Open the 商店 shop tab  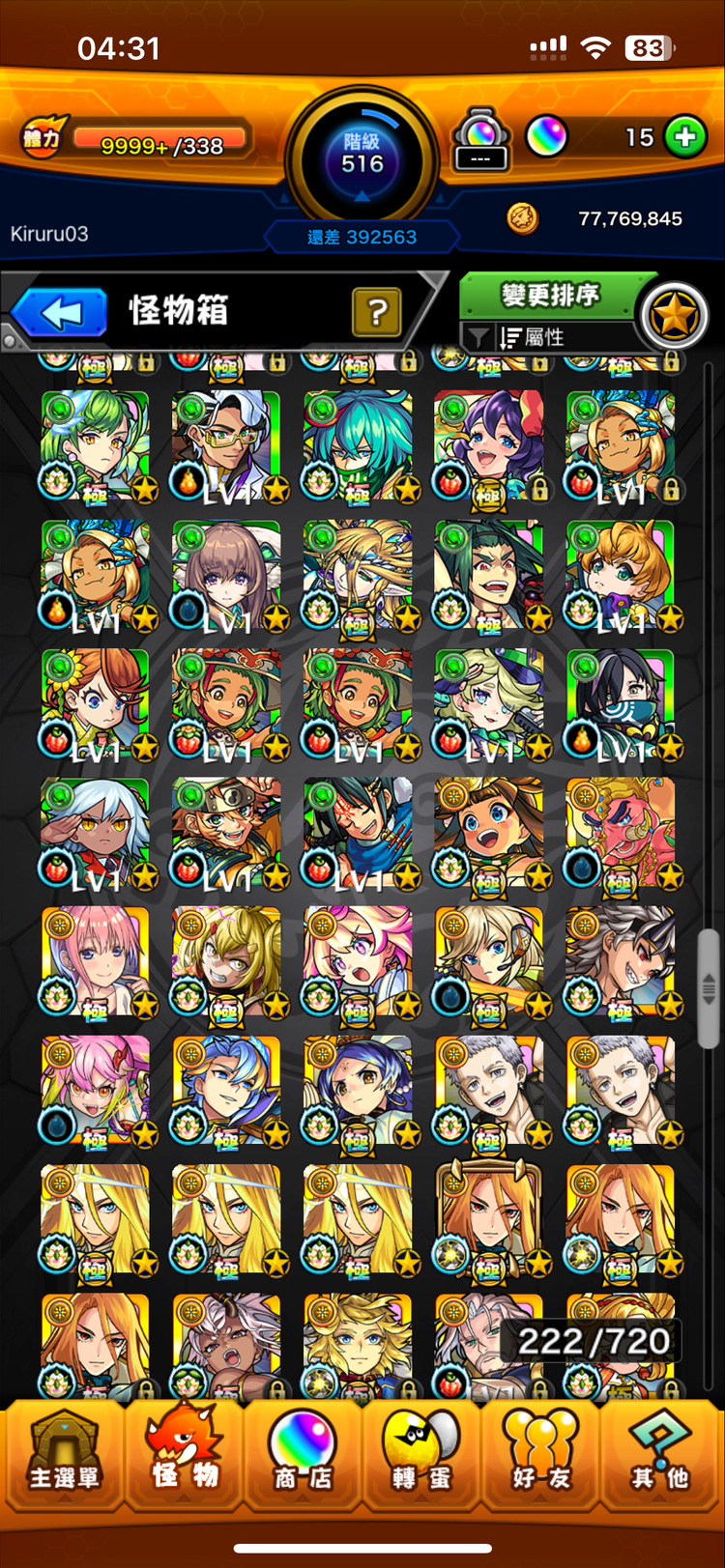click(x=303, y=1457)
